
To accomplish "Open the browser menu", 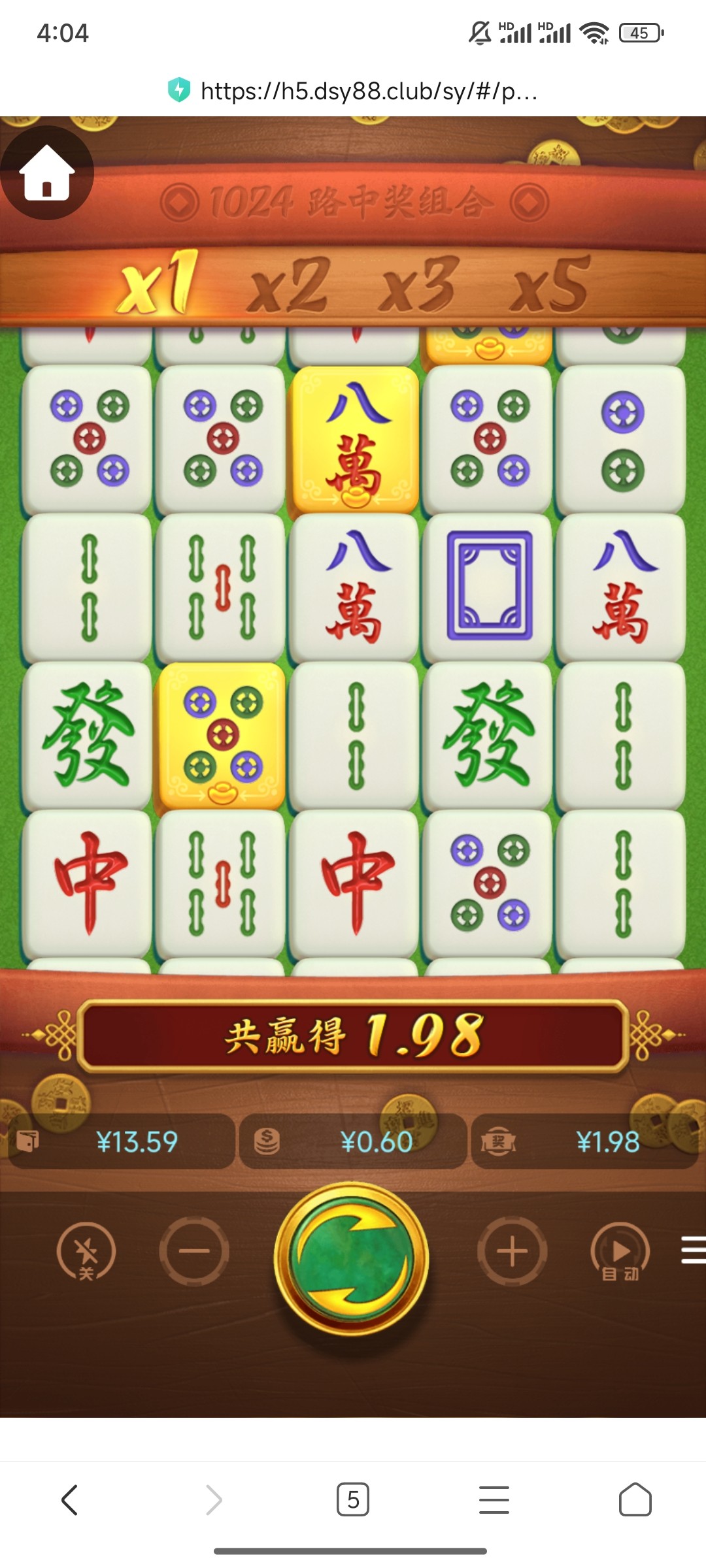I will (x=494, y=1499).
